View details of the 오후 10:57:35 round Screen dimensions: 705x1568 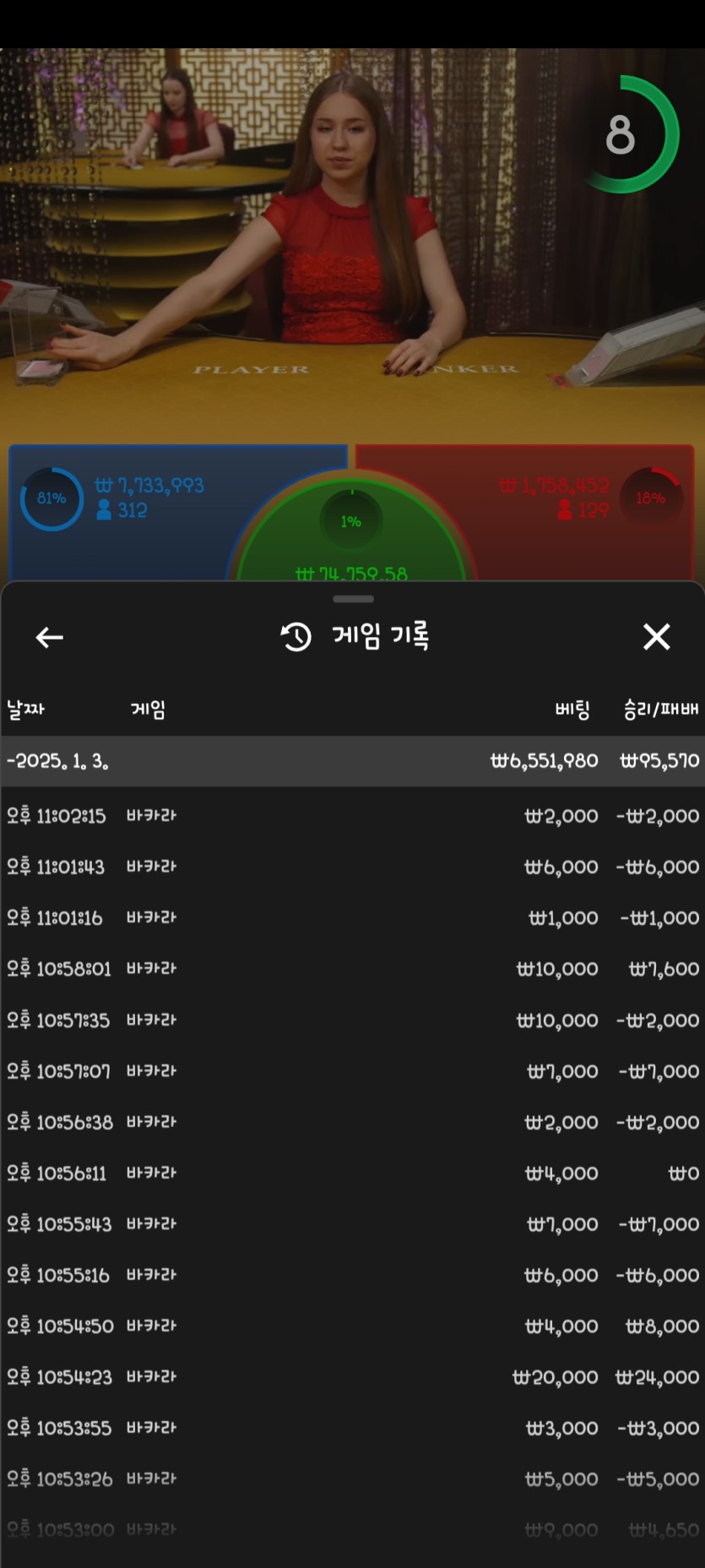[x=352, y=1020]
